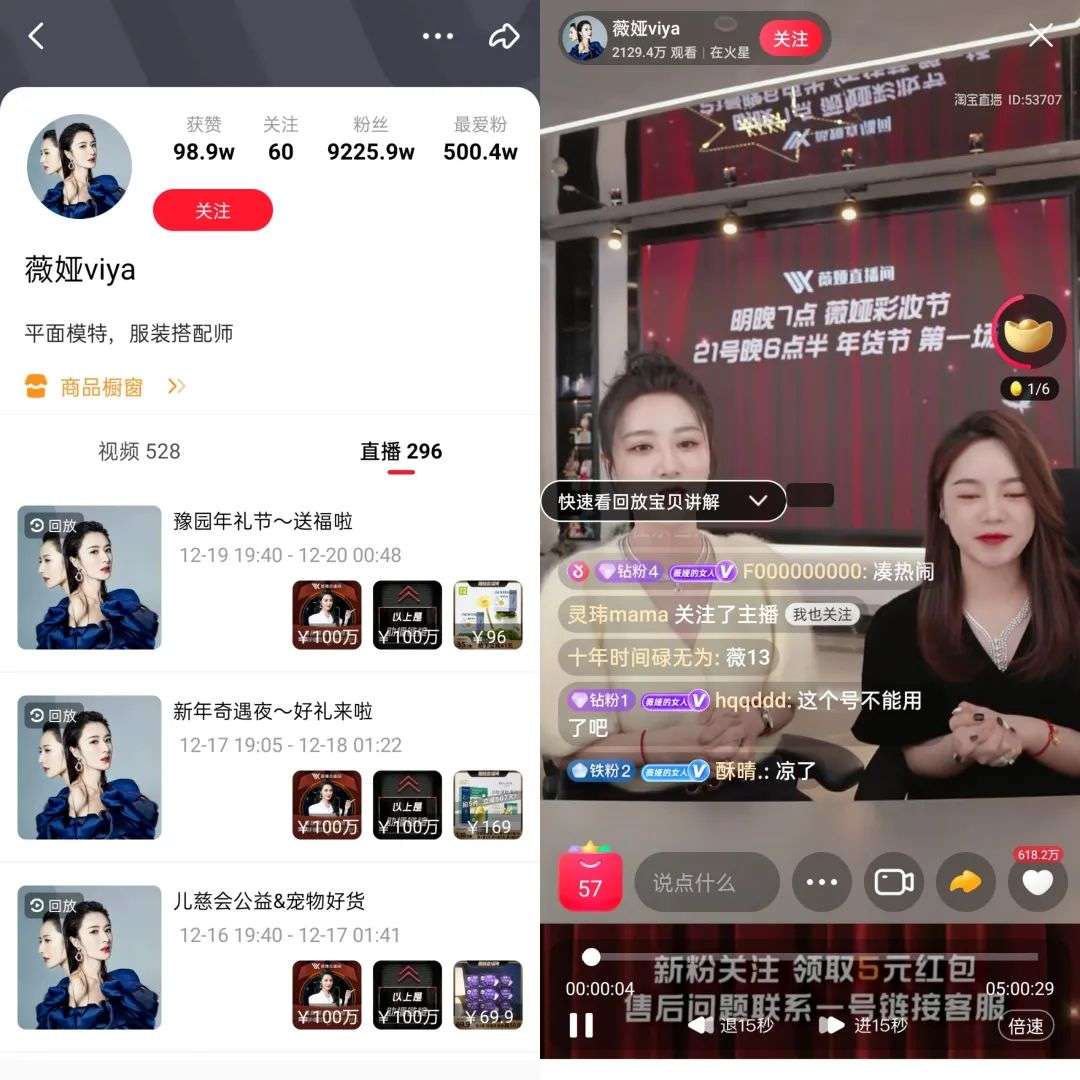Go back from the 薇娅viya profile page

click(36, 36)
